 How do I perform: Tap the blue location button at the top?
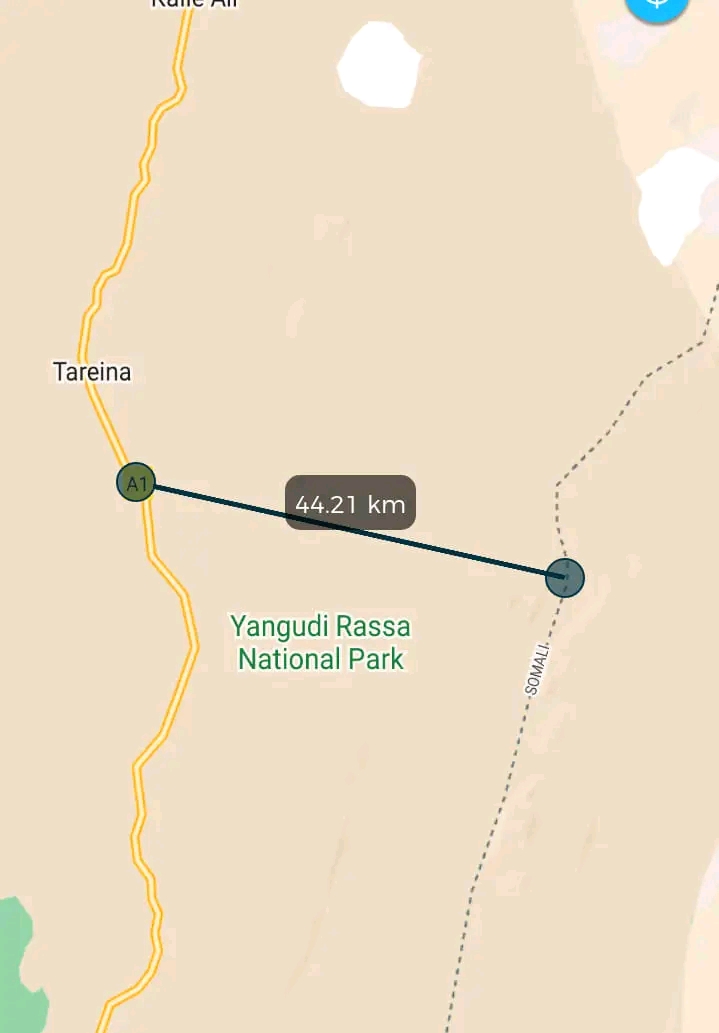tap(657, 5)
